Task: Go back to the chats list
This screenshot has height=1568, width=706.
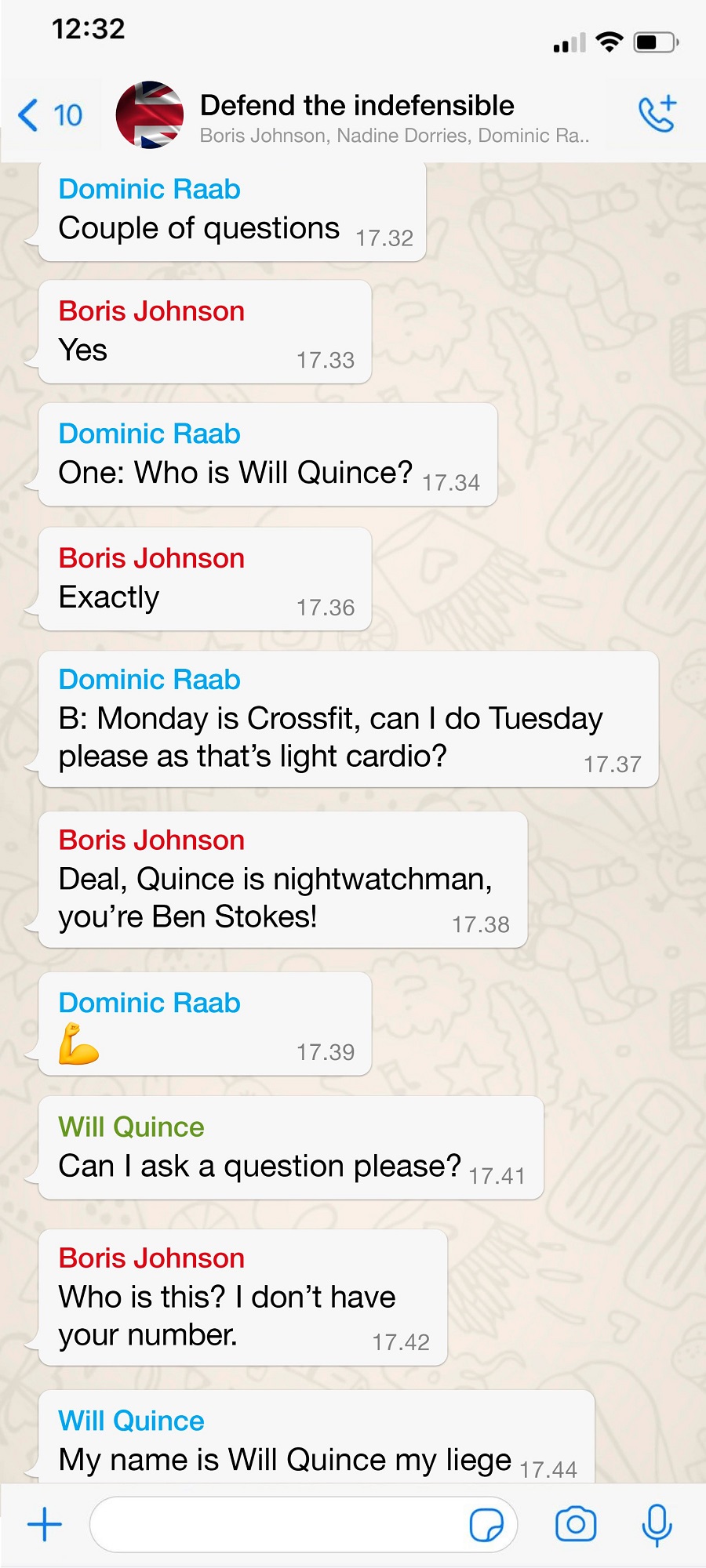Action: [50, 115]
